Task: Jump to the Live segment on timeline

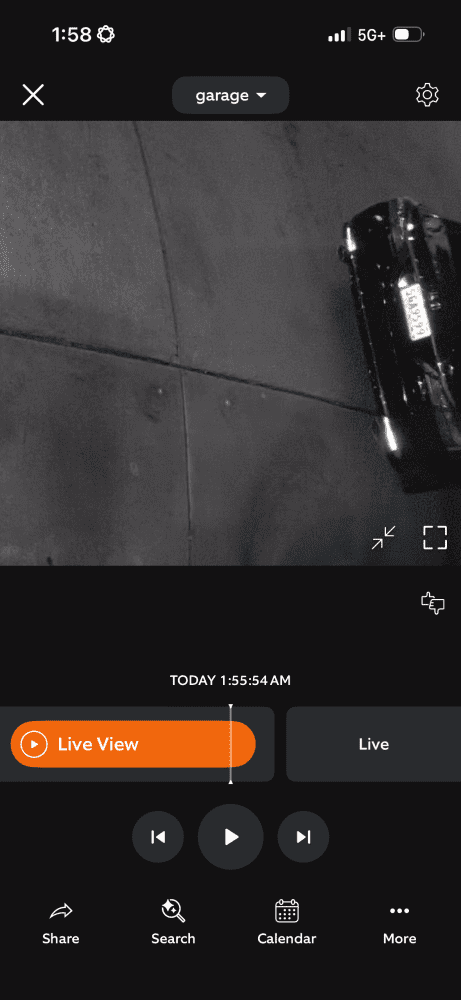Action: tap(374, 744)
